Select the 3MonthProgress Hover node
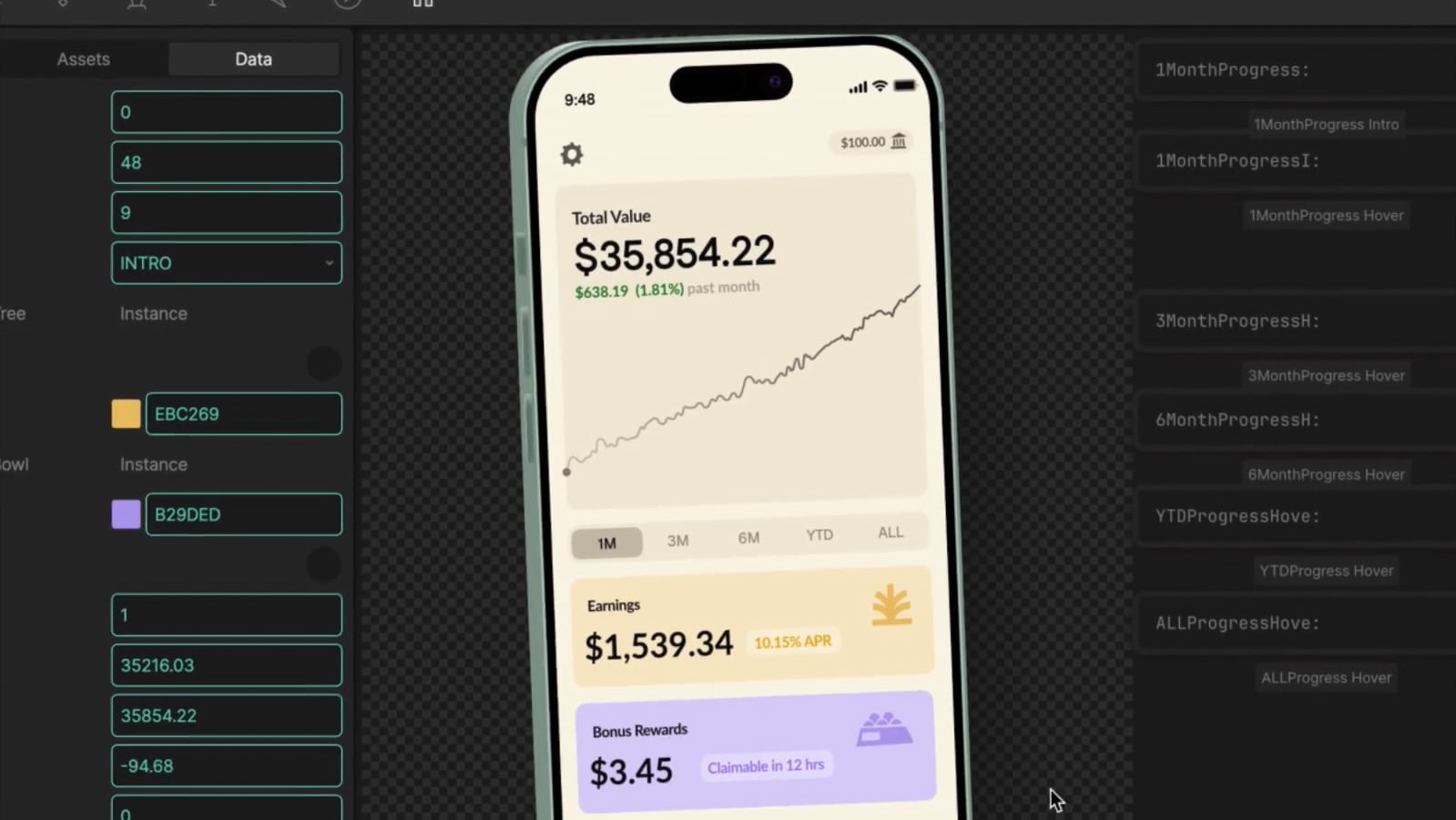The width and height of the screenshot is (1456, 820). [x=1326, y=375]
